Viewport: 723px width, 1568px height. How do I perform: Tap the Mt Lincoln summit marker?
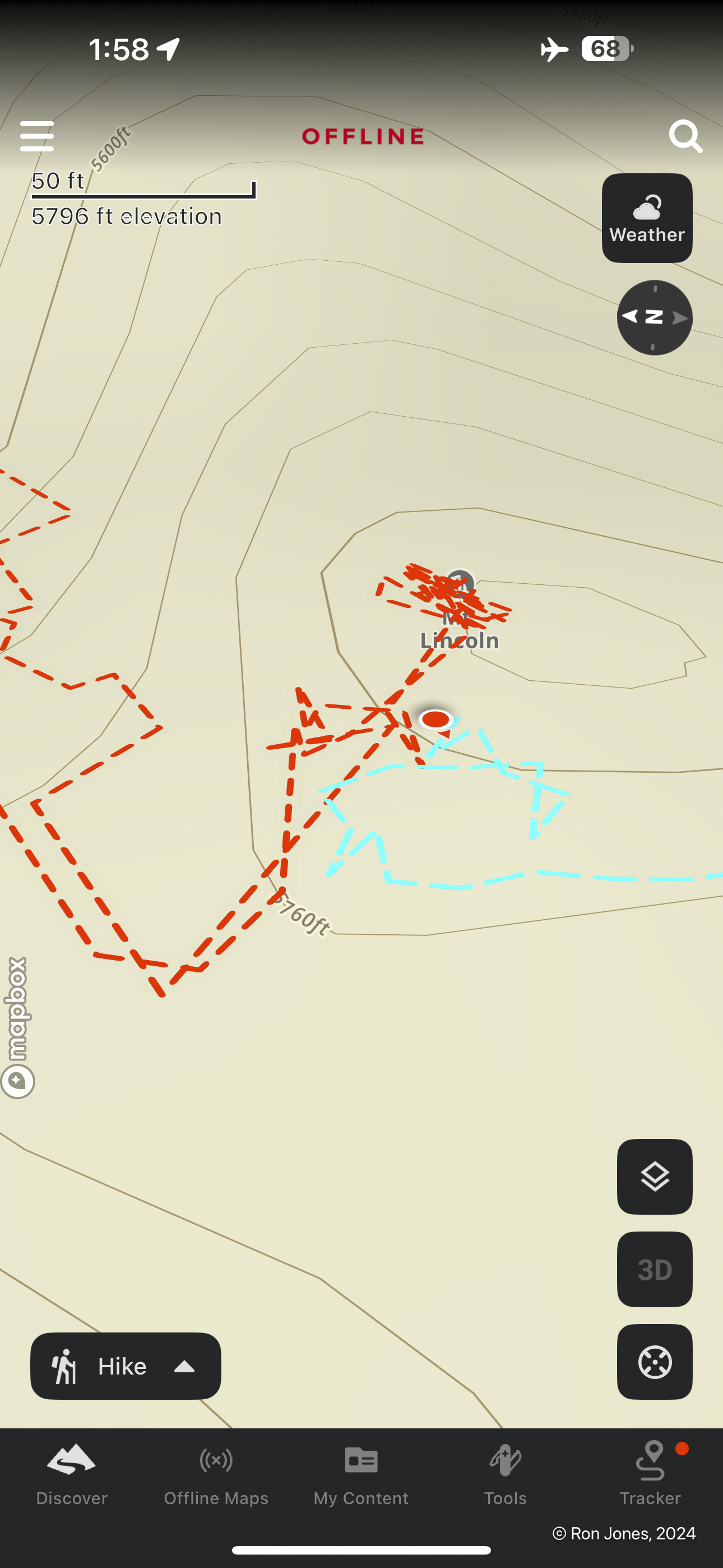click(460, 583)
